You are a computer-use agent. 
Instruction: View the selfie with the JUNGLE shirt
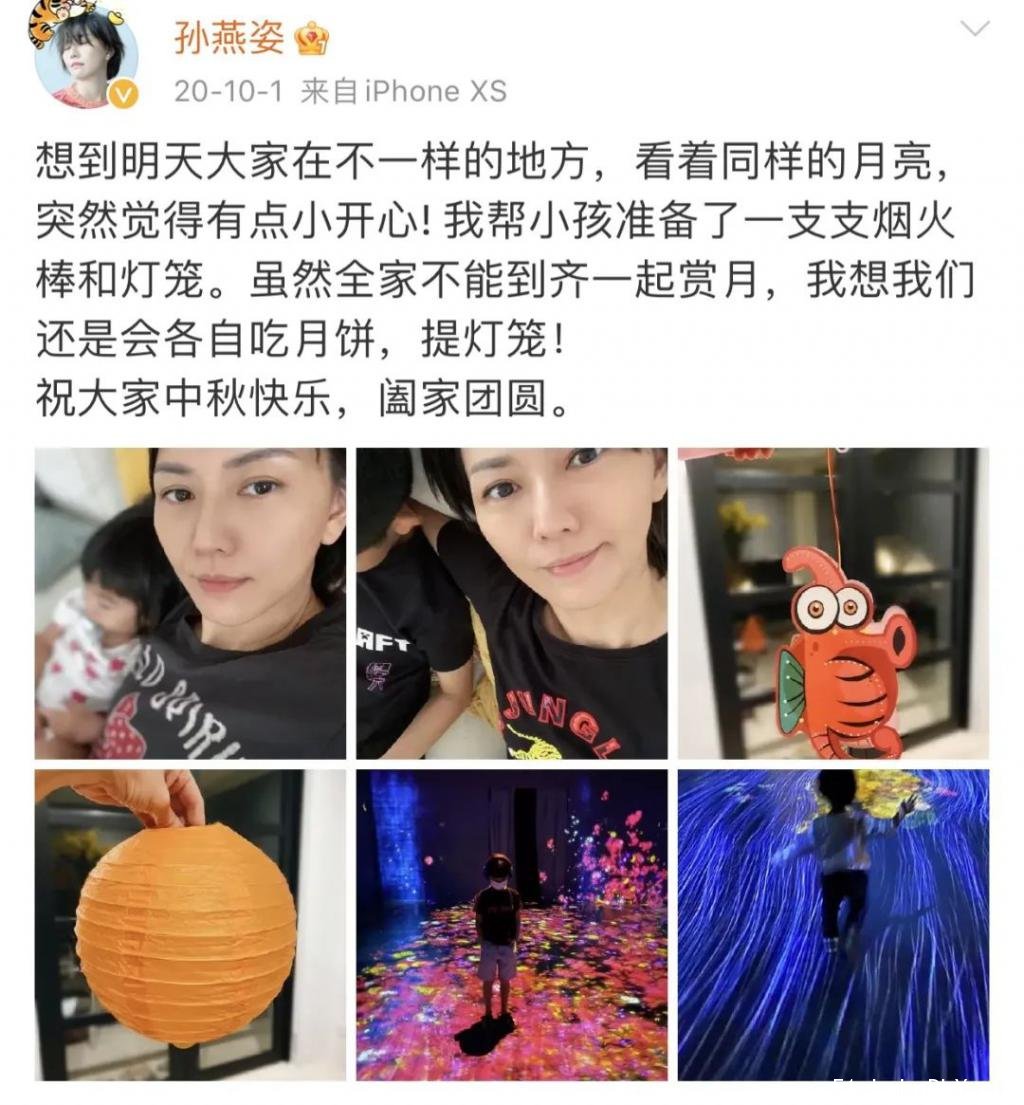pos(512,603)
